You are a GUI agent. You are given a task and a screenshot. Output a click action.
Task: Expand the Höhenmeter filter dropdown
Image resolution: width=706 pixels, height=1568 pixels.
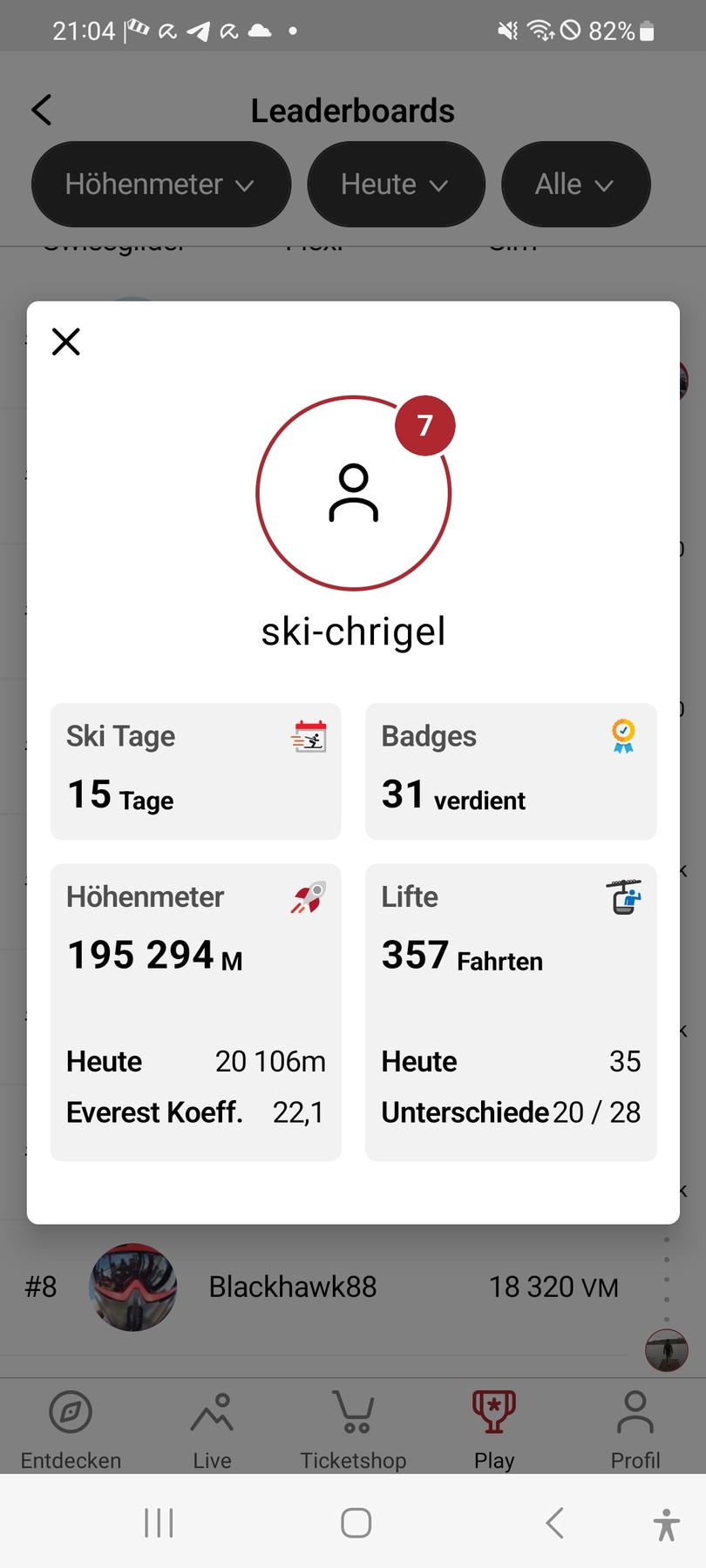(x=161, y=185)
